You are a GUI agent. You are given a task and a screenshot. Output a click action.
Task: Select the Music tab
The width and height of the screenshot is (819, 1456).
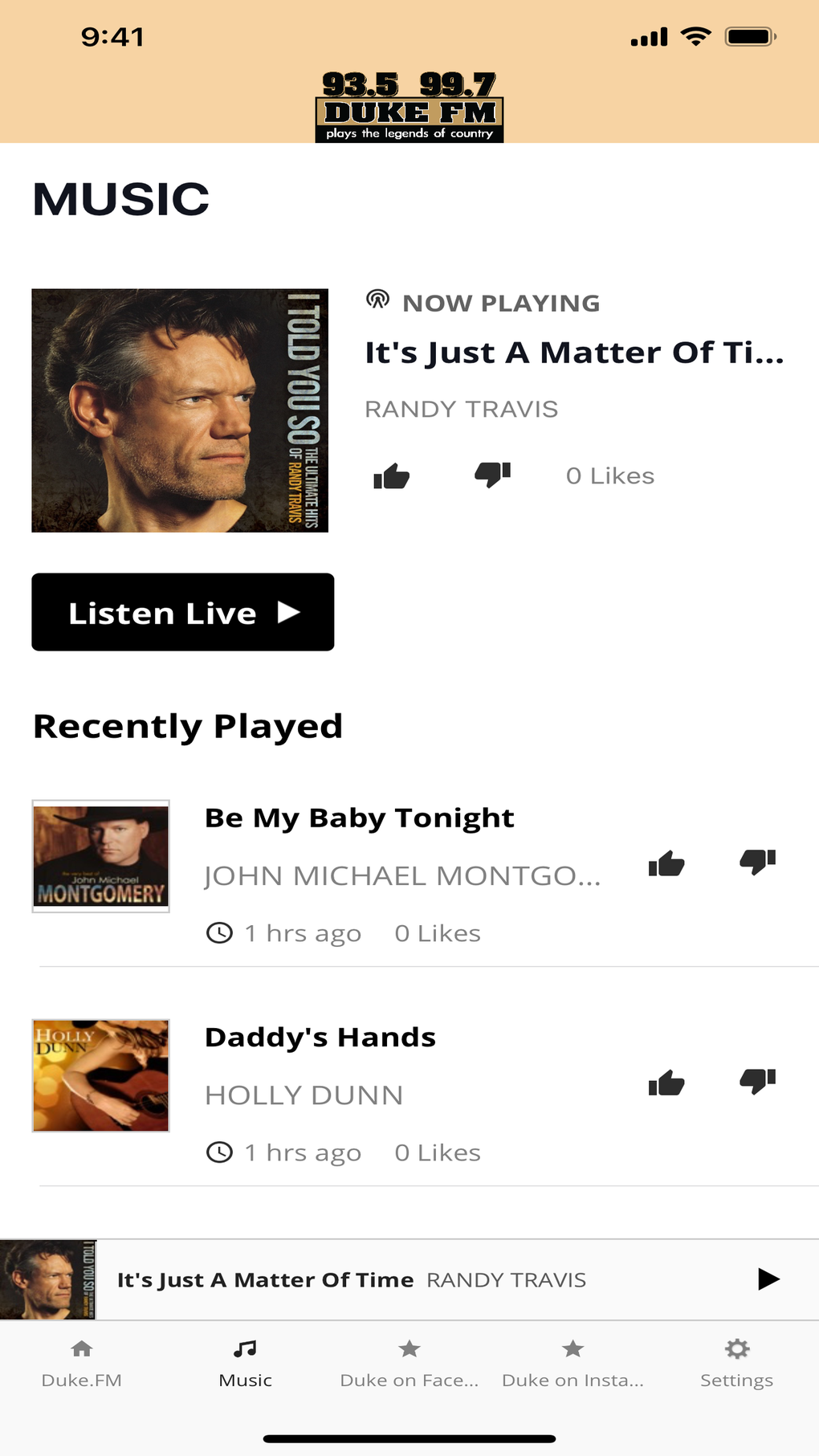[x=246, y=1364]
